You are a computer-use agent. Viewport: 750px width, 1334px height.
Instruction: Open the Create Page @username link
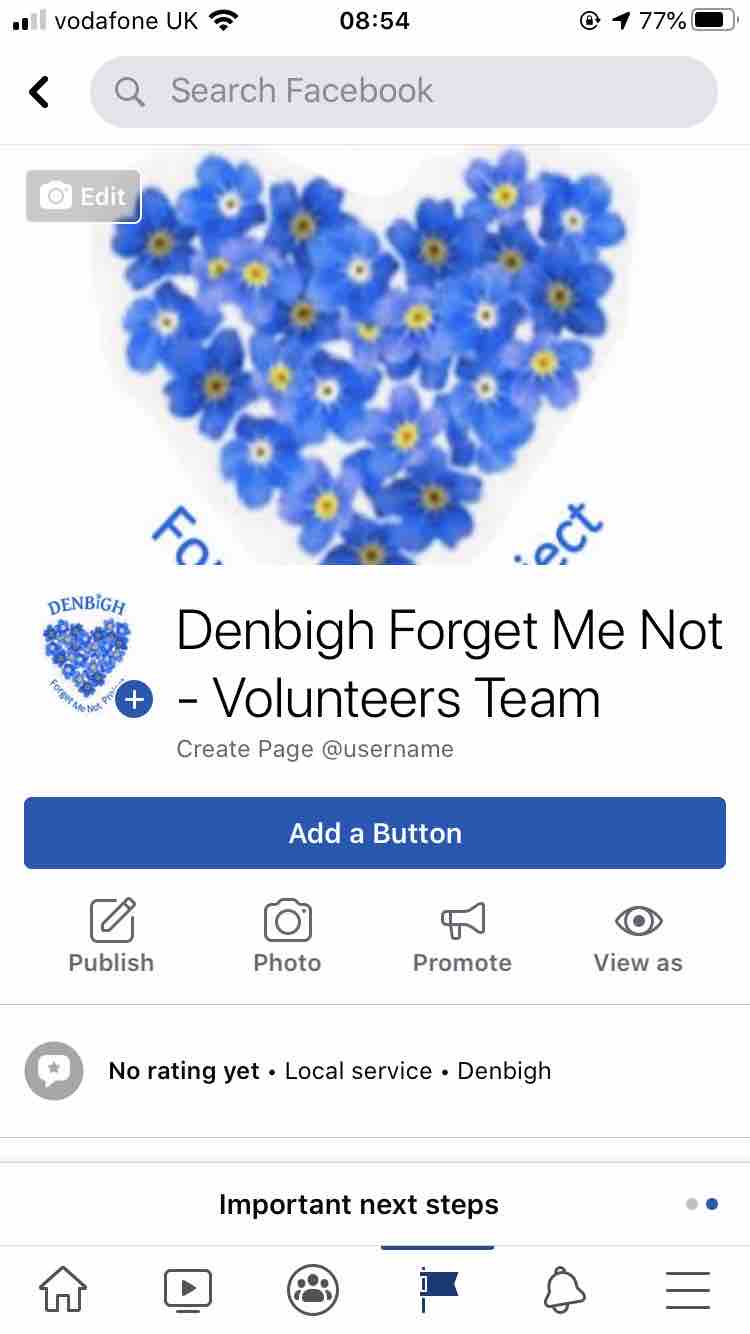315,748
